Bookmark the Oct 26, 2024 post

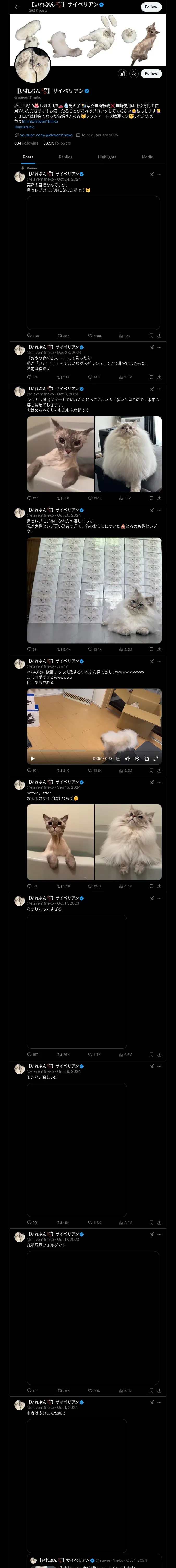coord(151,649)
